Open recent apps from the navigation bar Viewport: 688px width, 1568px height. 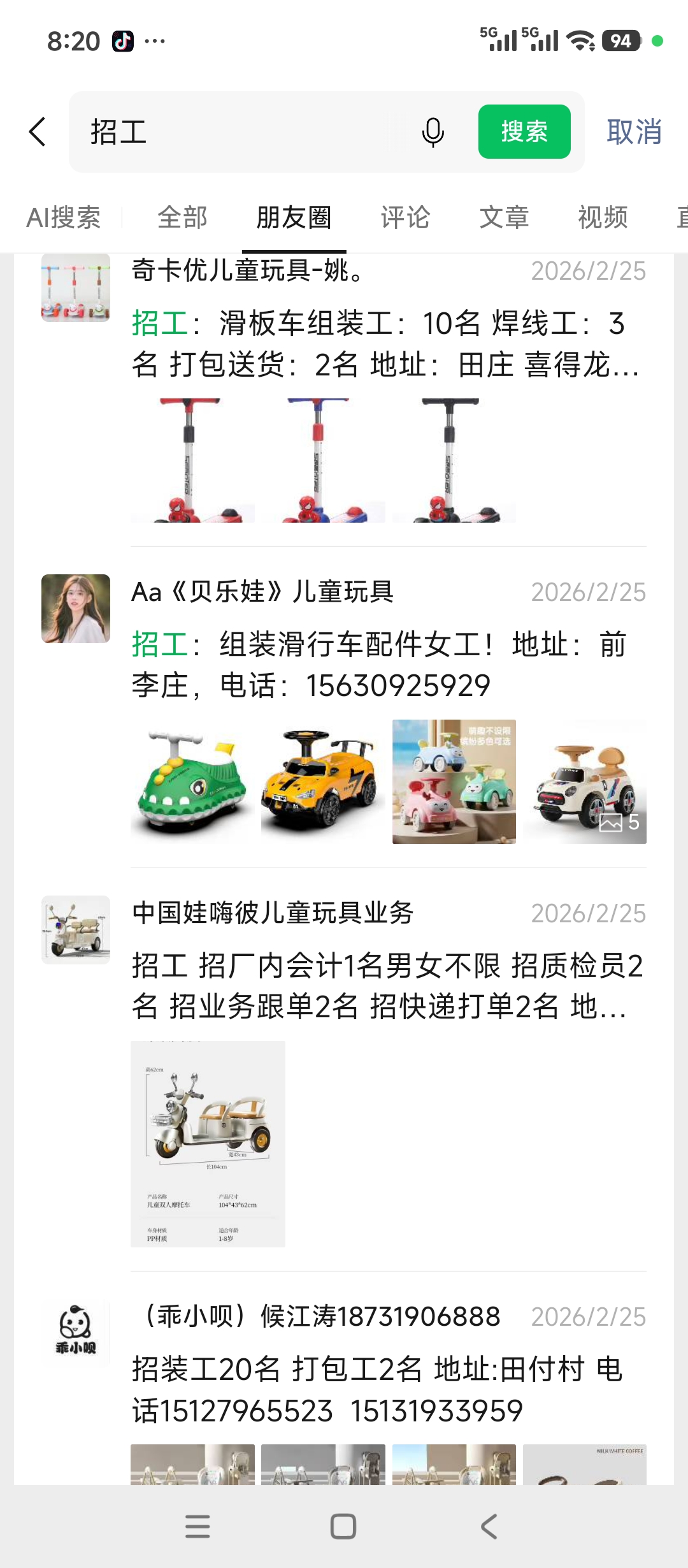pyautogui.click(x=197, y=1527)
